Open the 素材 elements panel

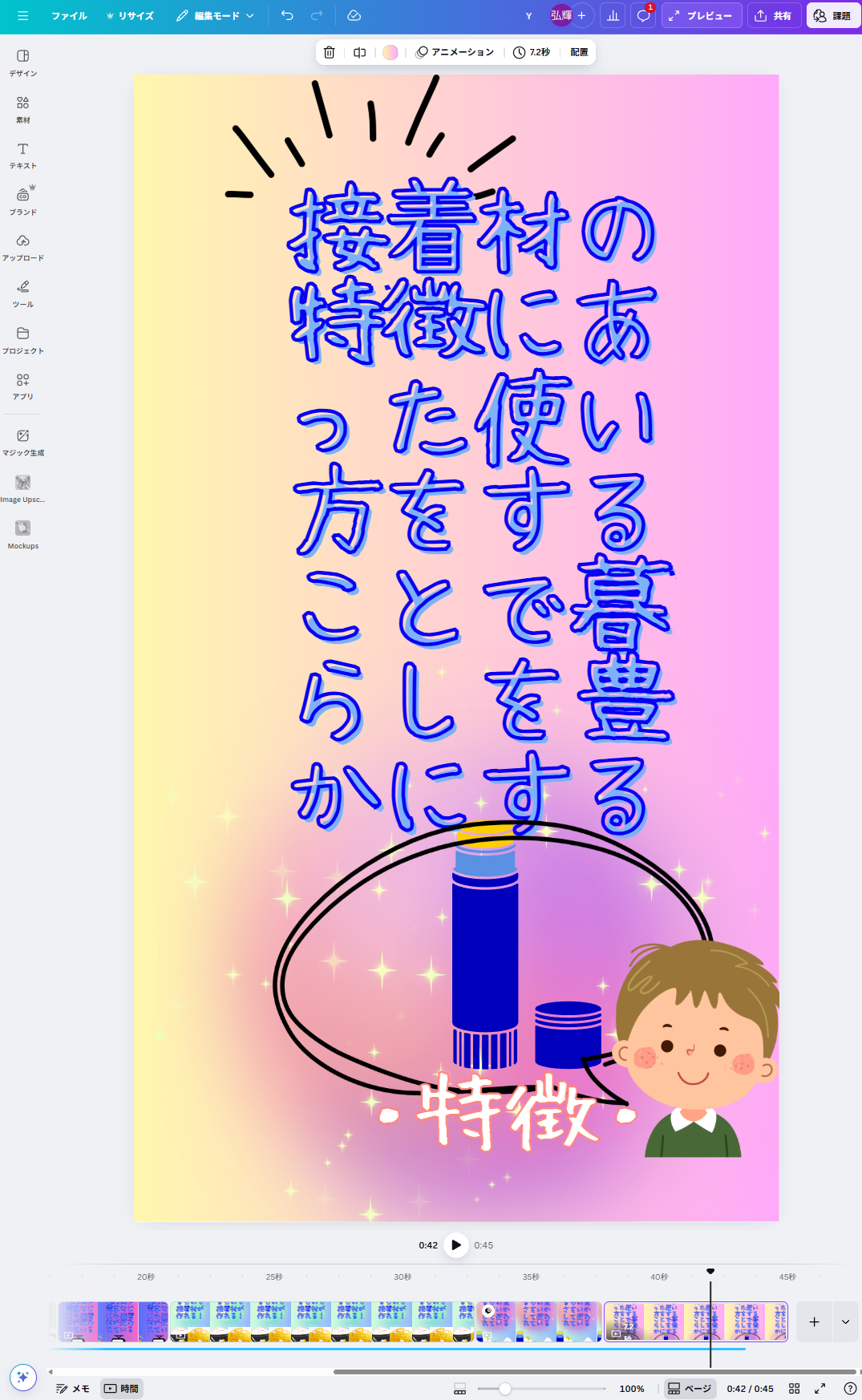pyautogui.click(x=22, y=109)
